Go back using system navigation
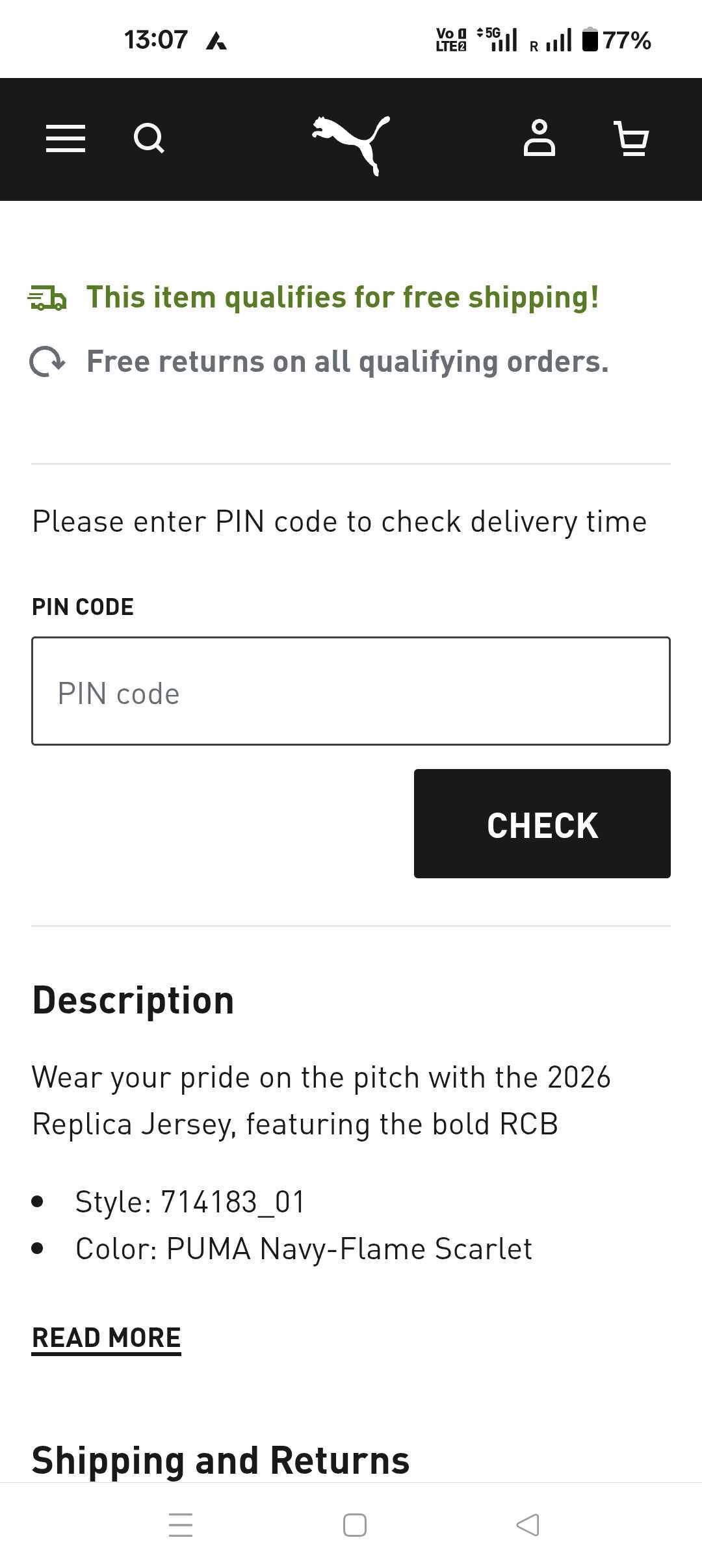Viewport: 702px width, 1568px height. click(527, 1525)
